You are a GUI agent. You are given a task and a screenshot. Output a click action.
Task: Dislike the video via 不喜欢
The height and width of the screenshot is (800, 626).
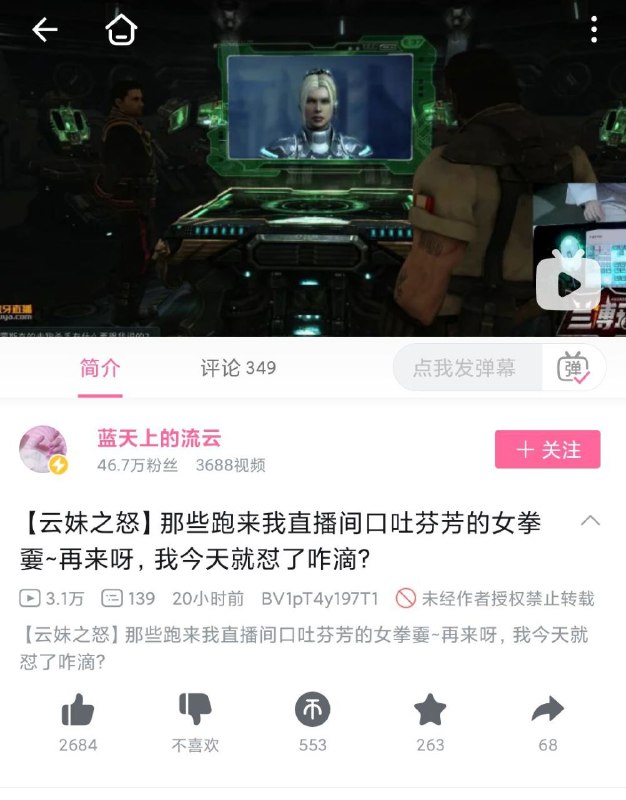coord(195,712)
